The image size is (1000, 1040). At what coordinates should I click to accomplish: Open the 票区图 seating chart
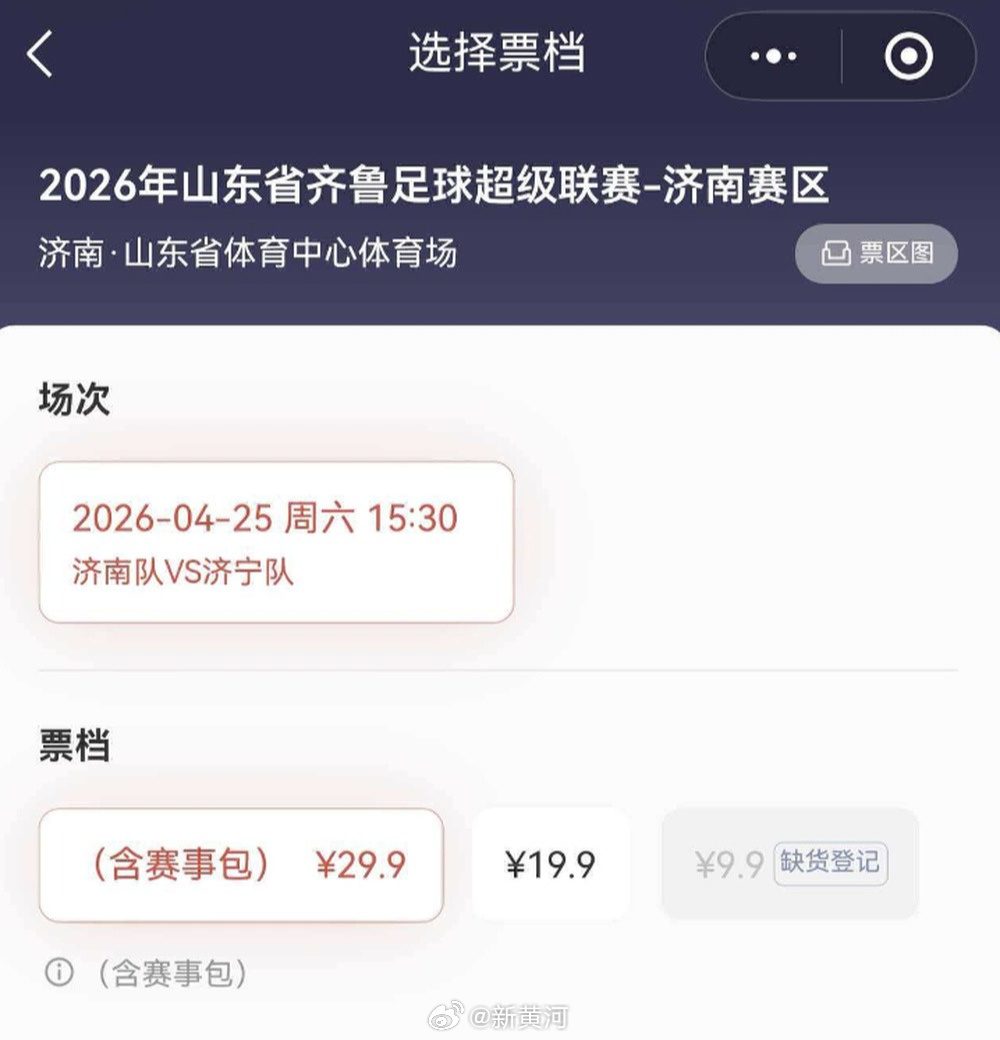(x=875, y=253)
